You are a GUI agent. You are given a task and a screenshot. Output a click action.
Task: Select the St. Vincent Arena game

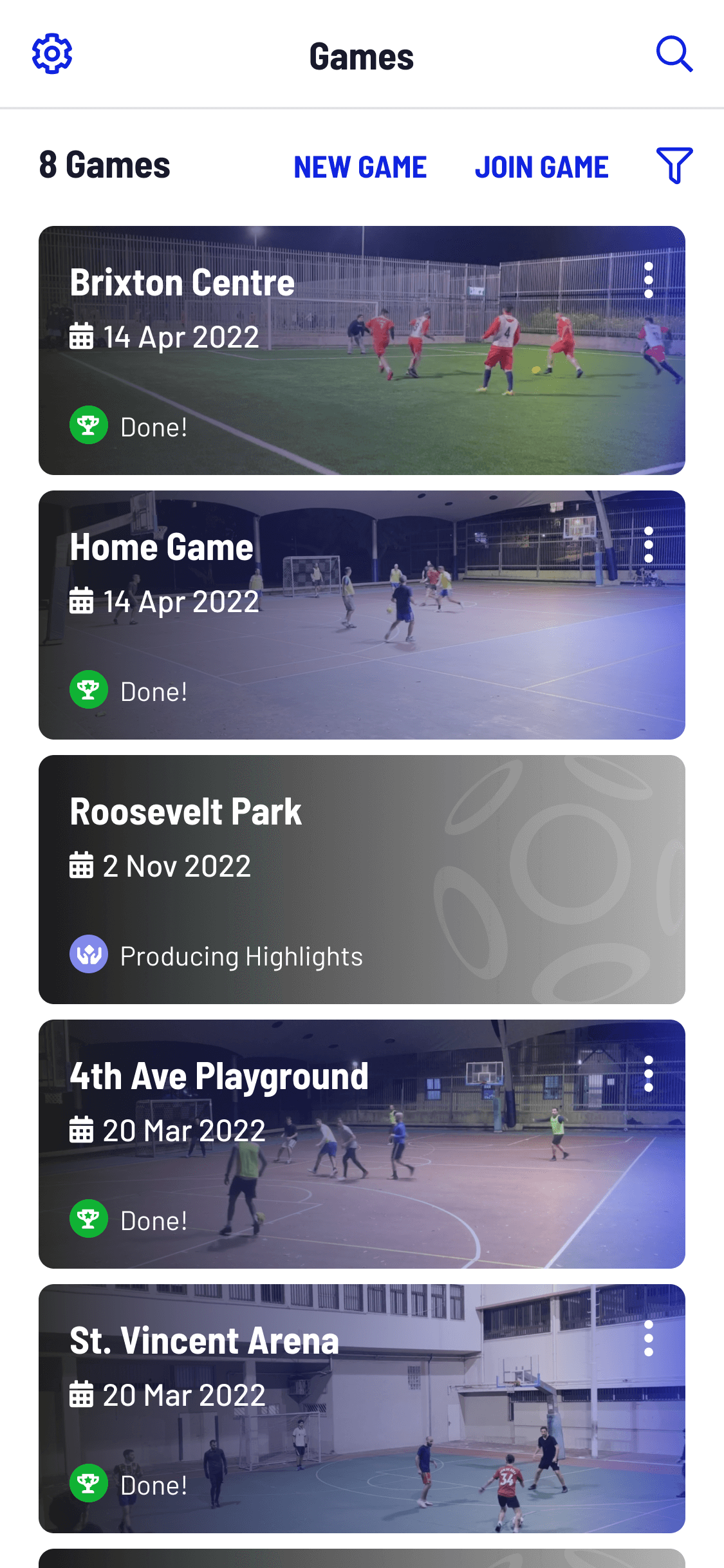click(x=362, y=1408)
